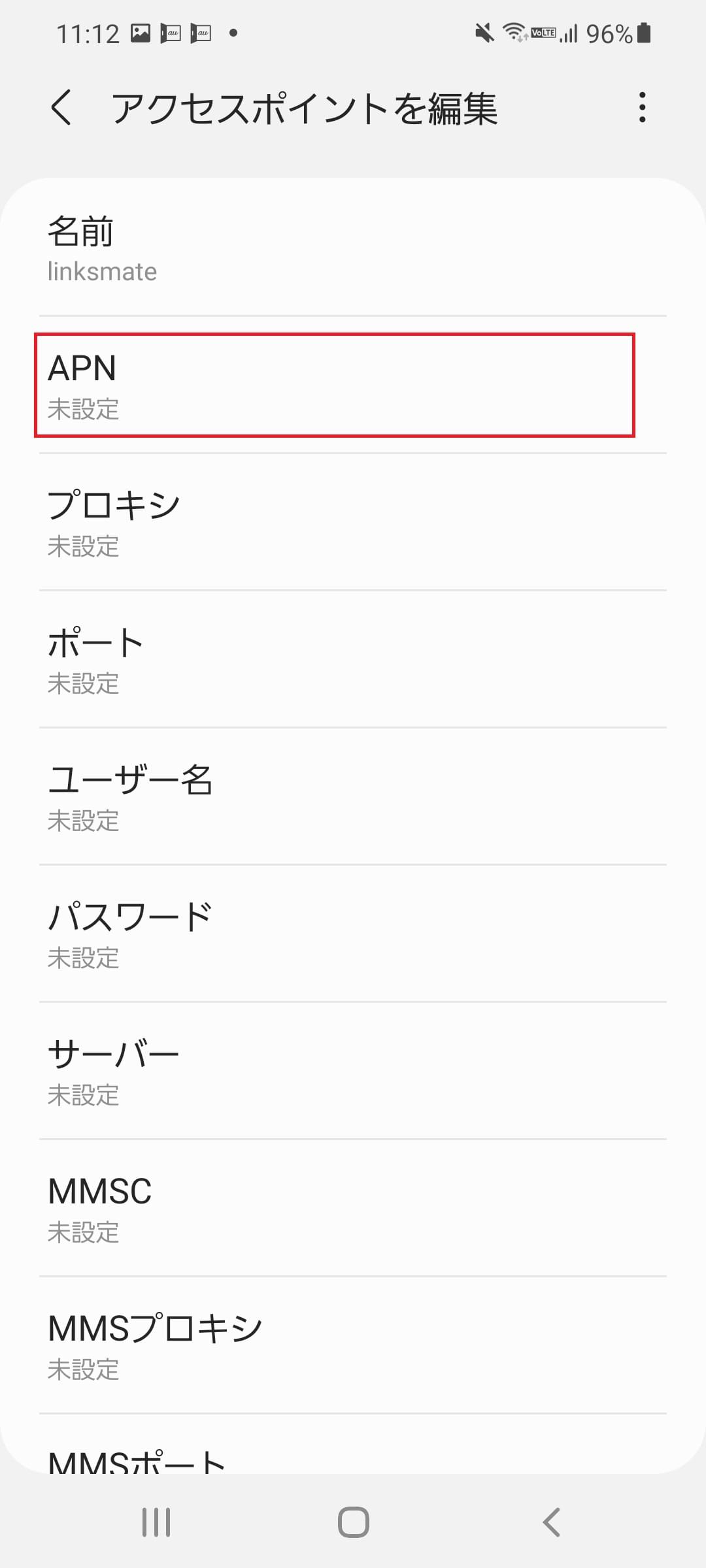This screenshot has width=706, height=1568.
Task: Tap the ユーザー名 entry
Action: coord(353,797)
